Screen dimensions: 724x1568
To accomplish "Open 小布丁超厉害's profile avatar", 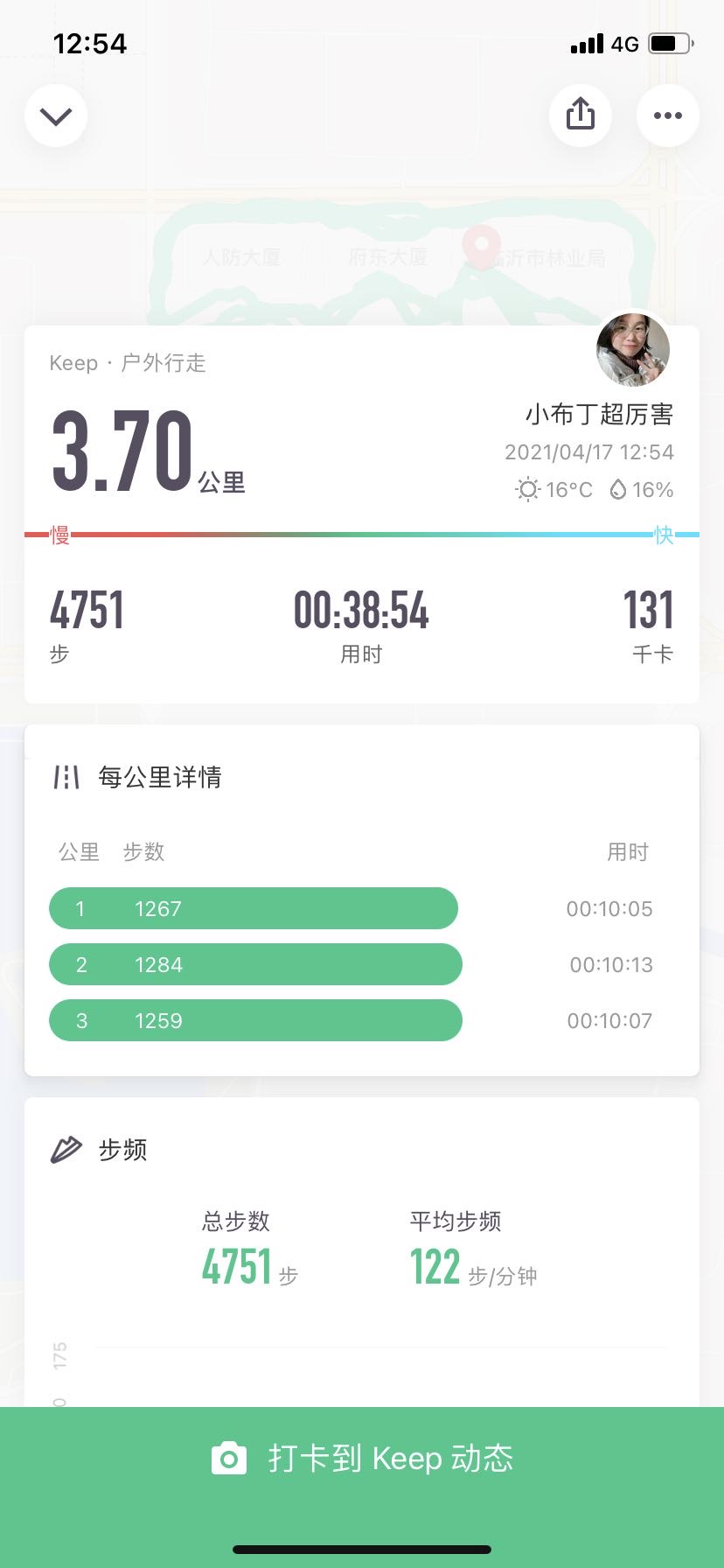I will 633,350.
